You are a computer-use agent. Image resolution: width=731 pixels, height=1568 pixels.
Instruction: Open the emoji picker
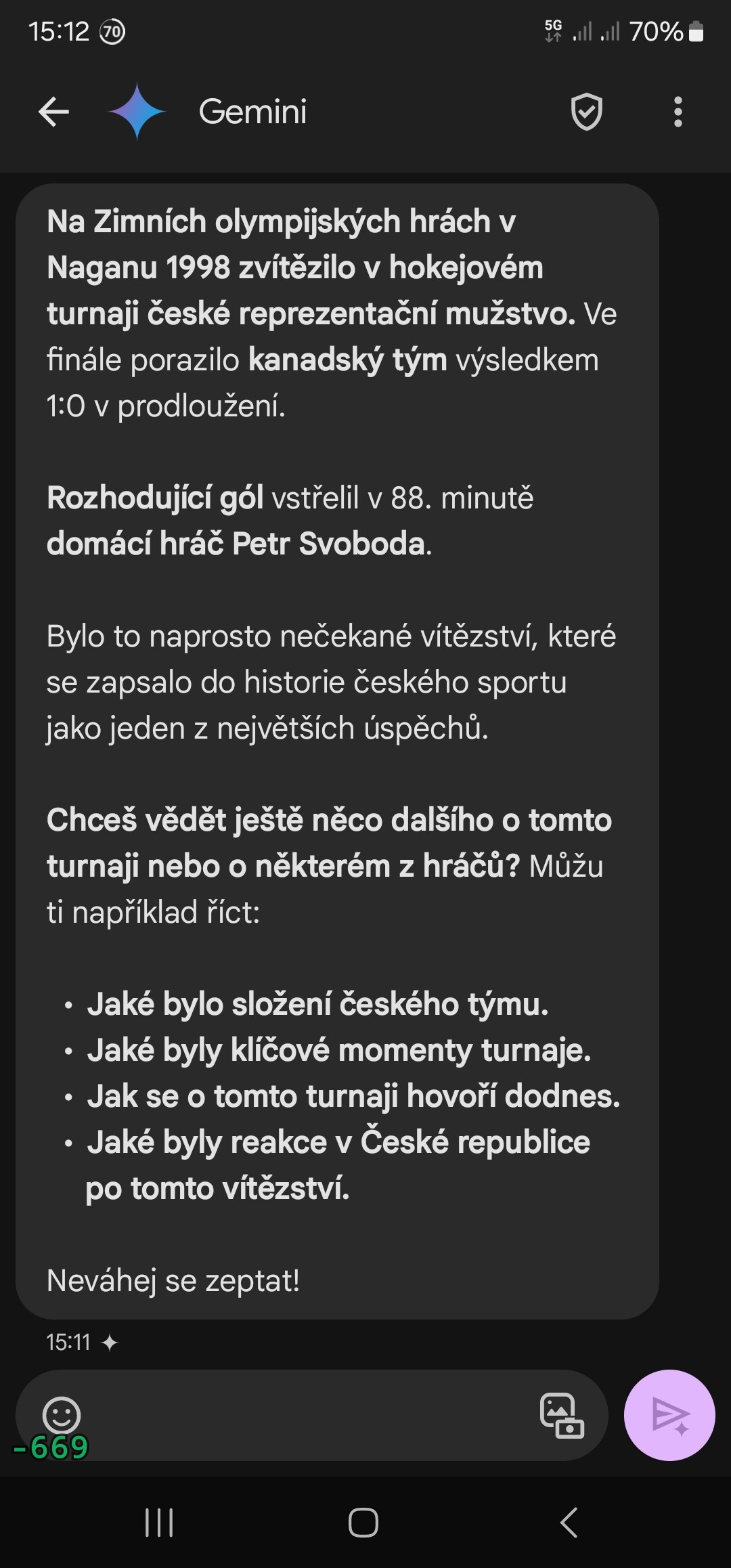[x=62, y=1415]
